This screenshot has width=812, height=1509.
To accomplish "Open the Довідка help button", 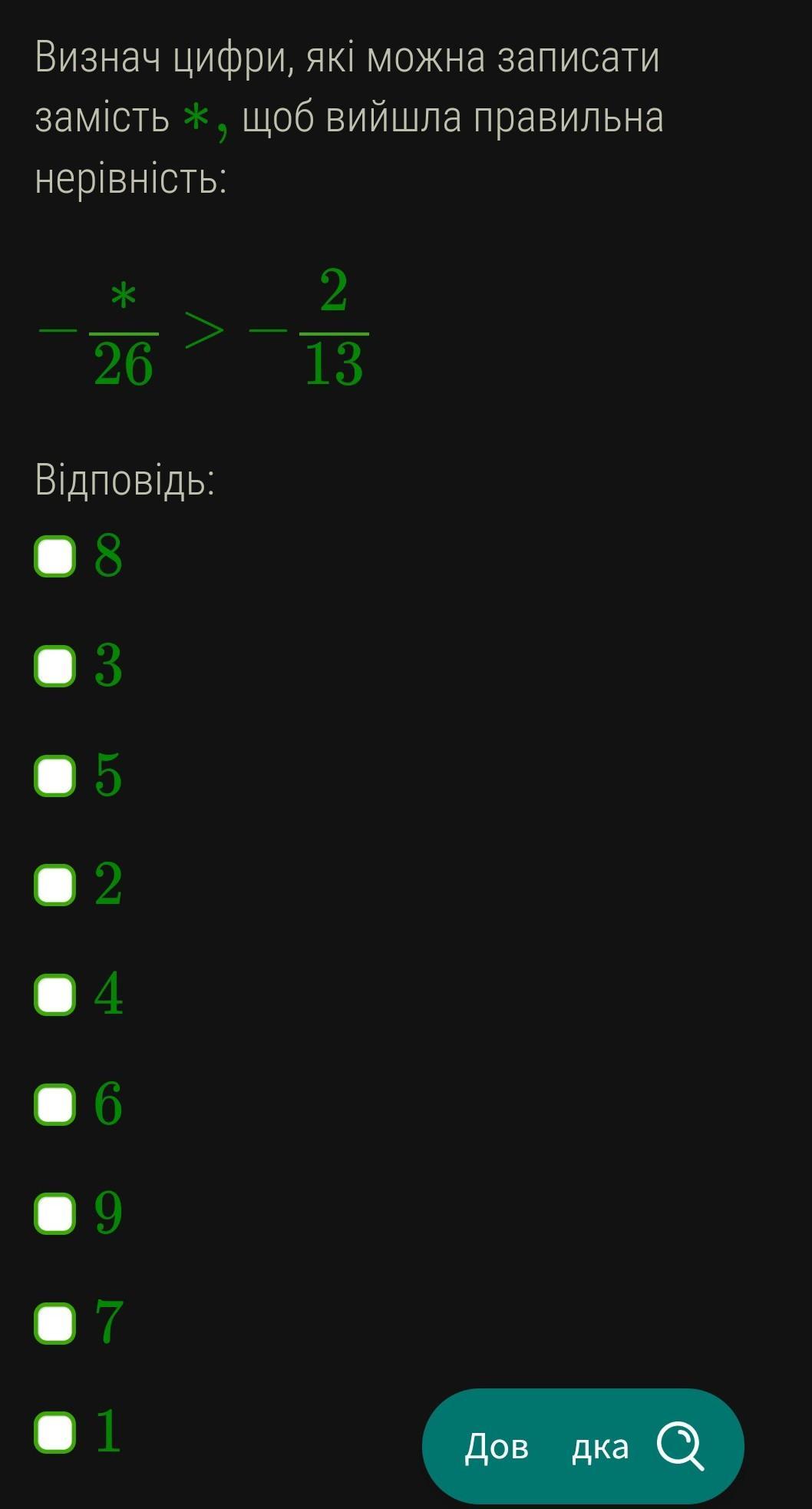I will tap(583, 1446).
